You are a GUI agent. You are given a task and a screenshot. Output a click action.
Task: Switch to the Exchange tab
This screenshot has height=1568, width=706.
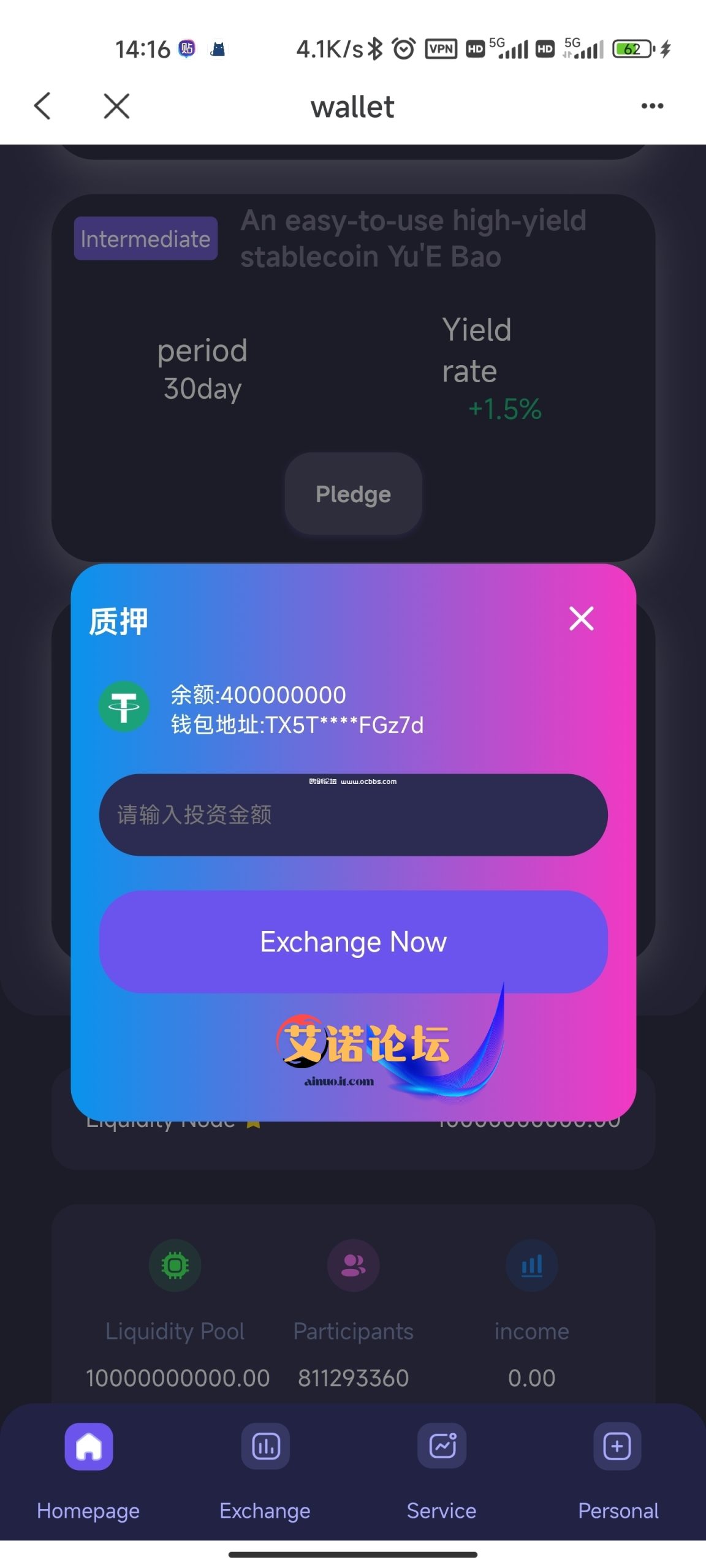[x=265, y=1470]
